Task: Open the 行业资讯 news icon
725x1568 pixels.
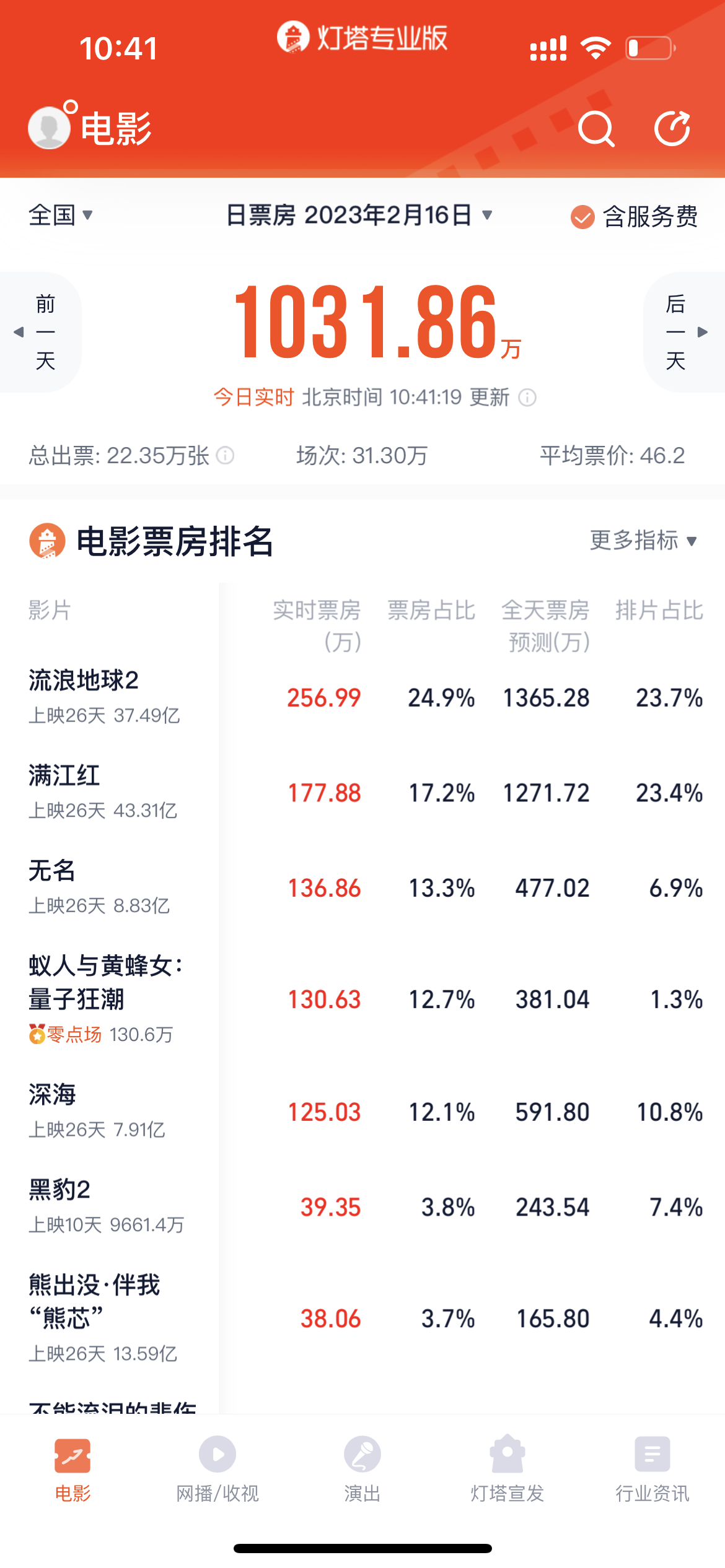Action: coord(652,1451)
